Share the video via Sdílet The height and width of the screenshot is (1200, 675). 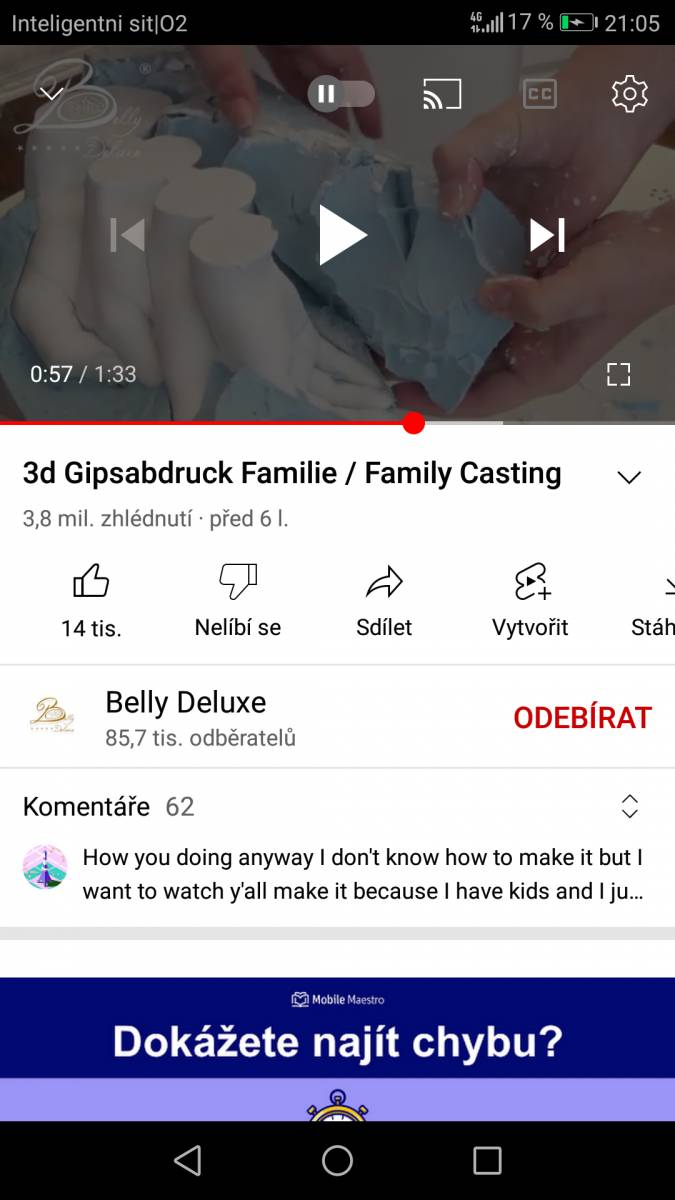(x=384, y=600)
